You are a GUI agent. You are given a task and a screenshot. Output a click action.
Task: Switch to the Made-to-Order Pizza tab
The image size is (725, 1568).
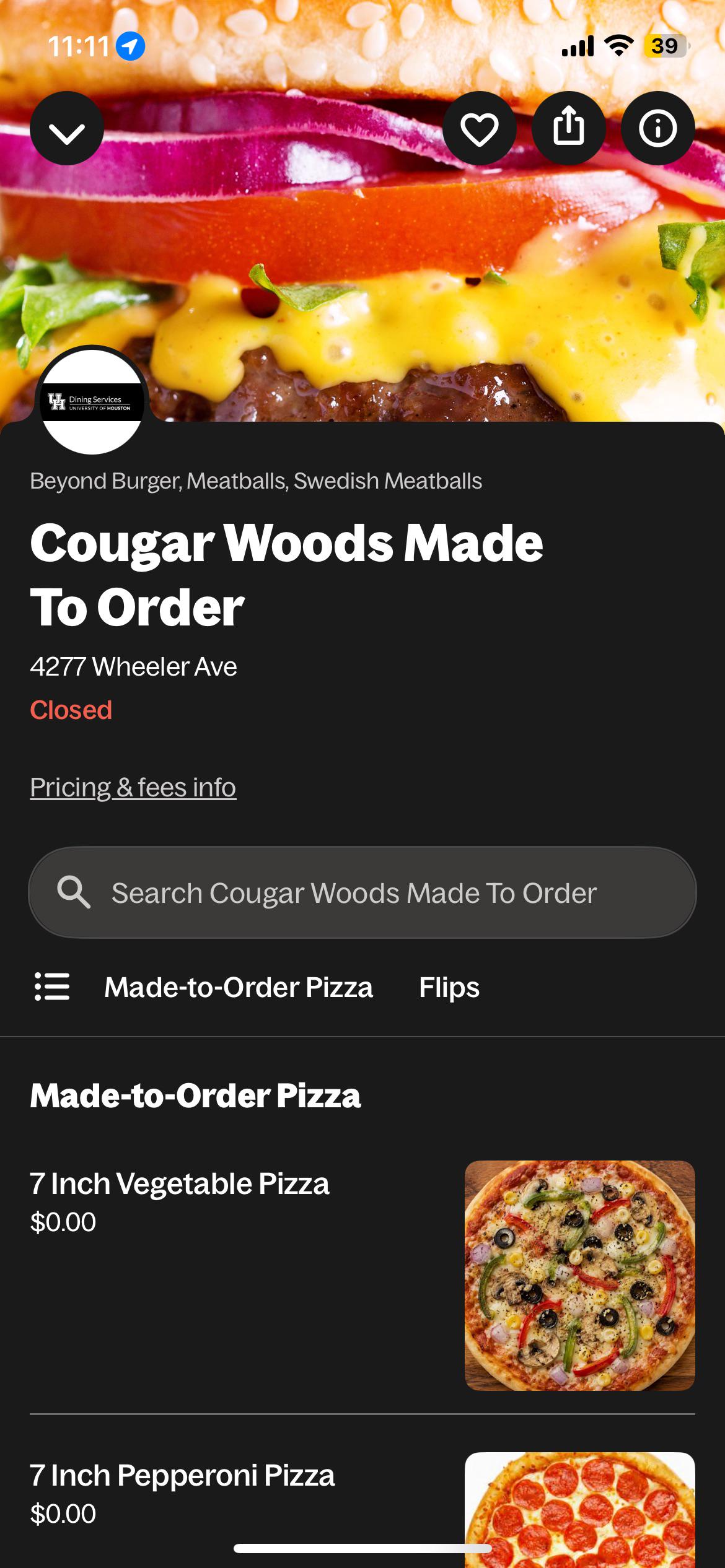(x=239, y=987)
